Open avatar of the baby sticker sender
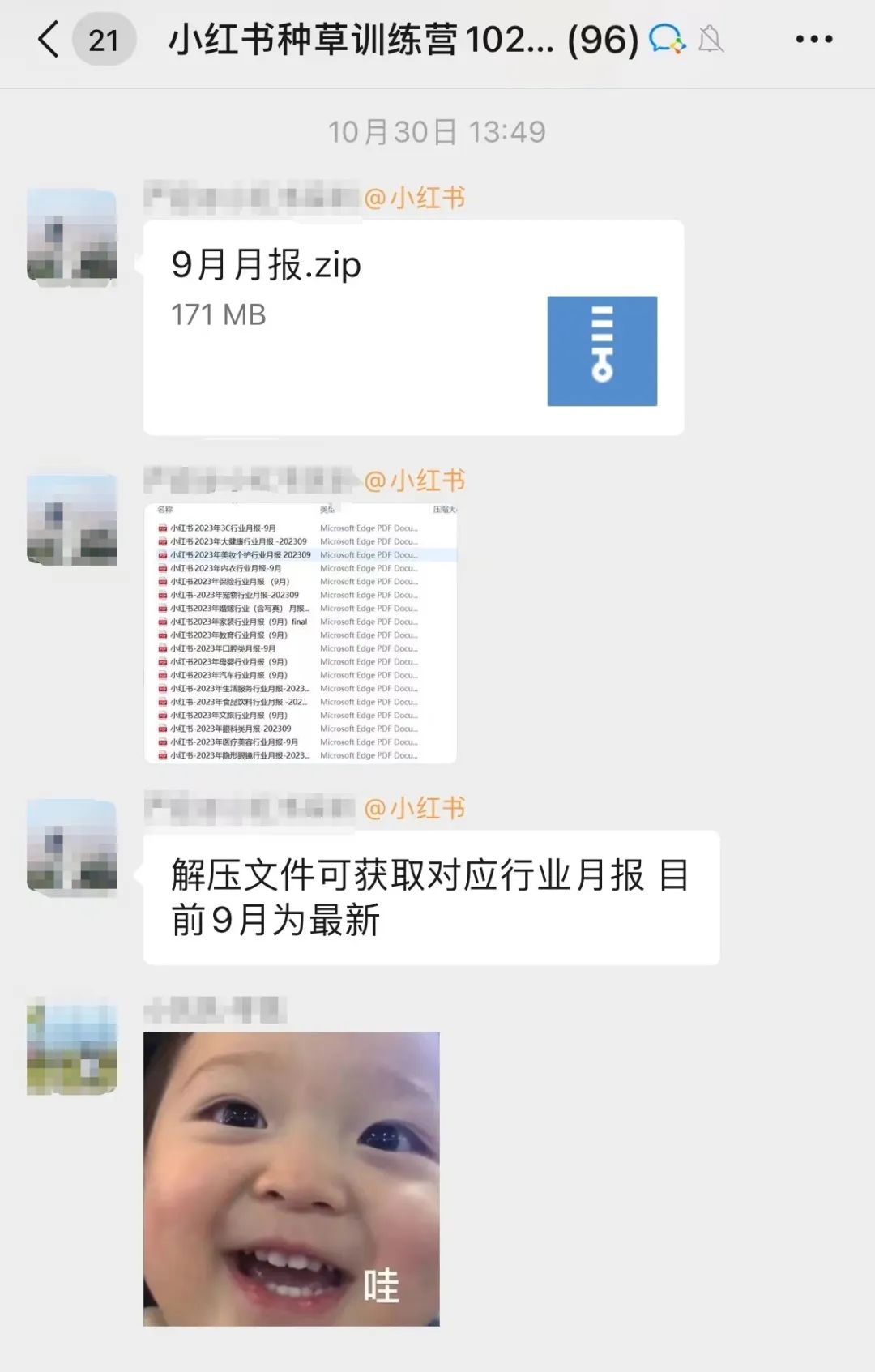Screen dimensions: 875x1372 coord(72,1049)
